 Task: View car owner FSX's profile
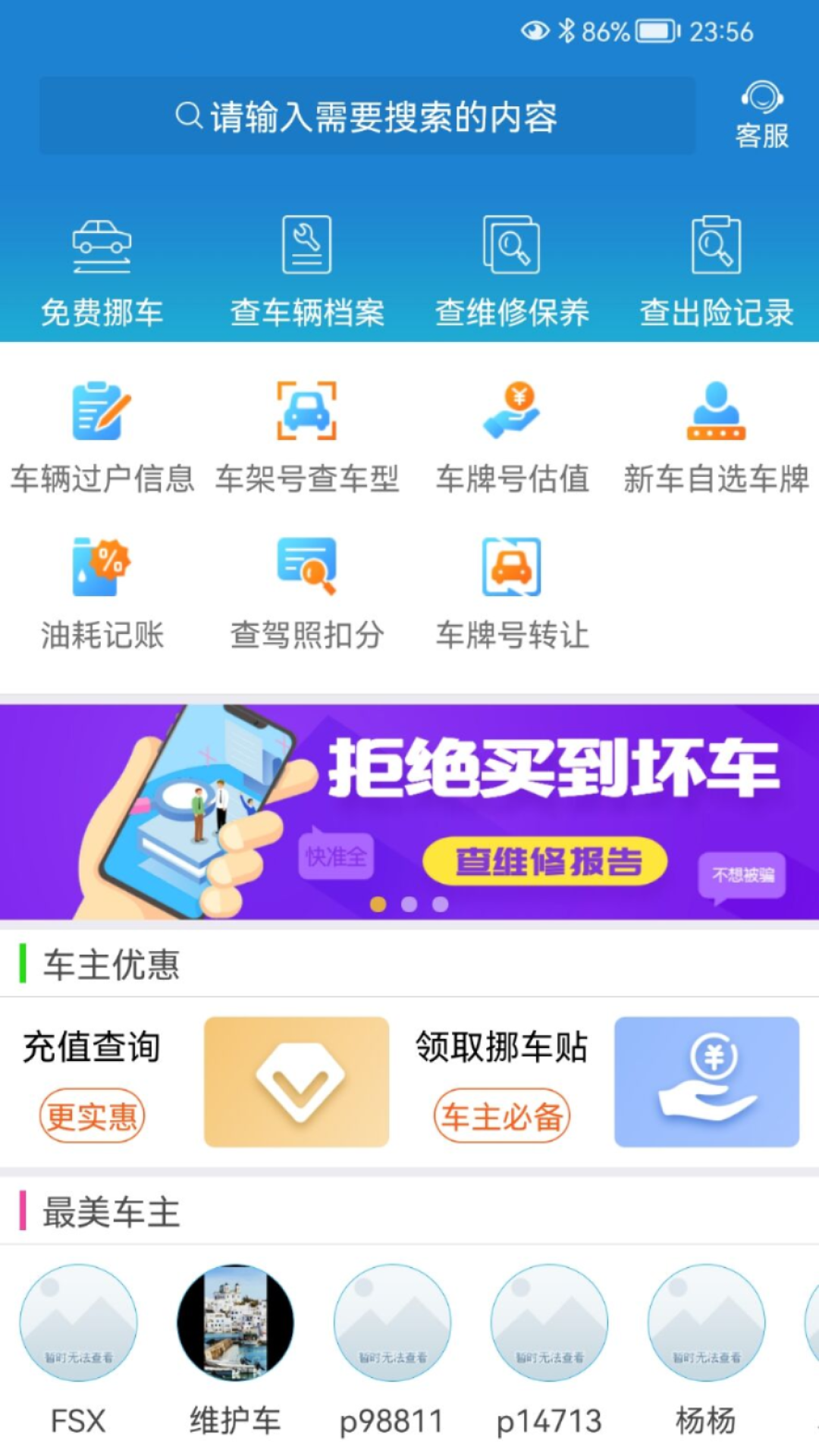(x=78, y=1323)
